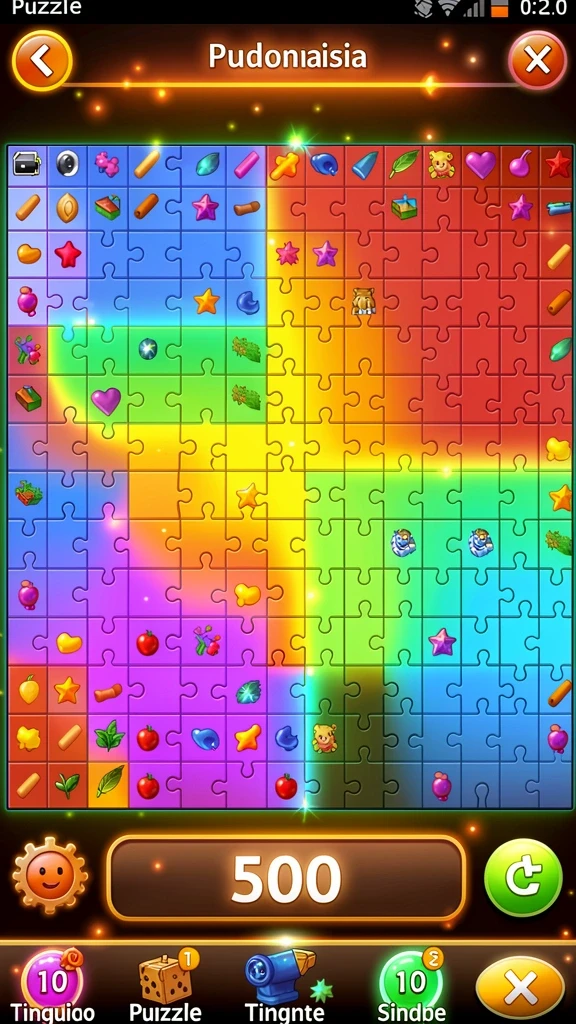Viewport: 576px width, 1024px height.
Task: Tap the green restart arrow button
Action: (523, 878)
